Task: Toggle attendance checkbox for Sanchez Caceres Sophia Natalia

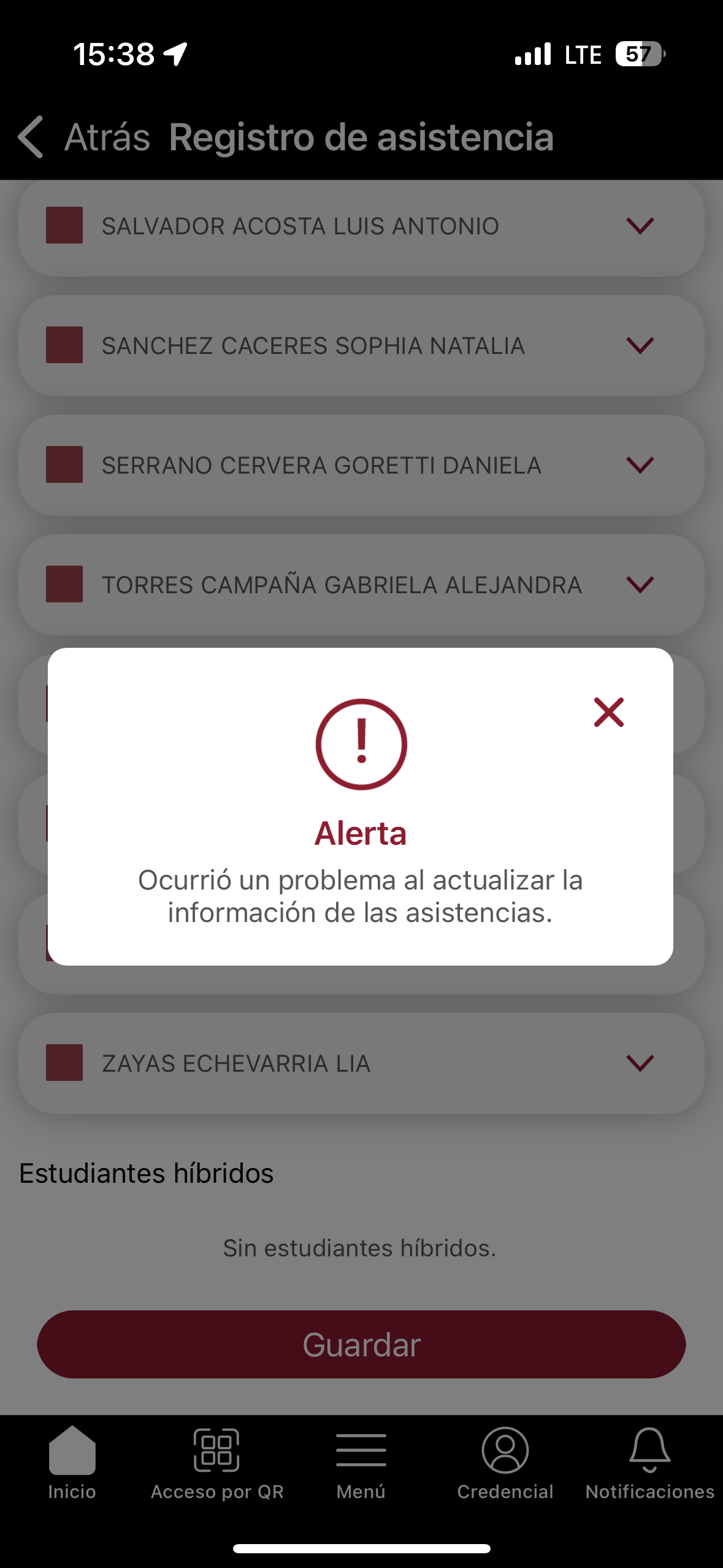Action: [64, 345]
